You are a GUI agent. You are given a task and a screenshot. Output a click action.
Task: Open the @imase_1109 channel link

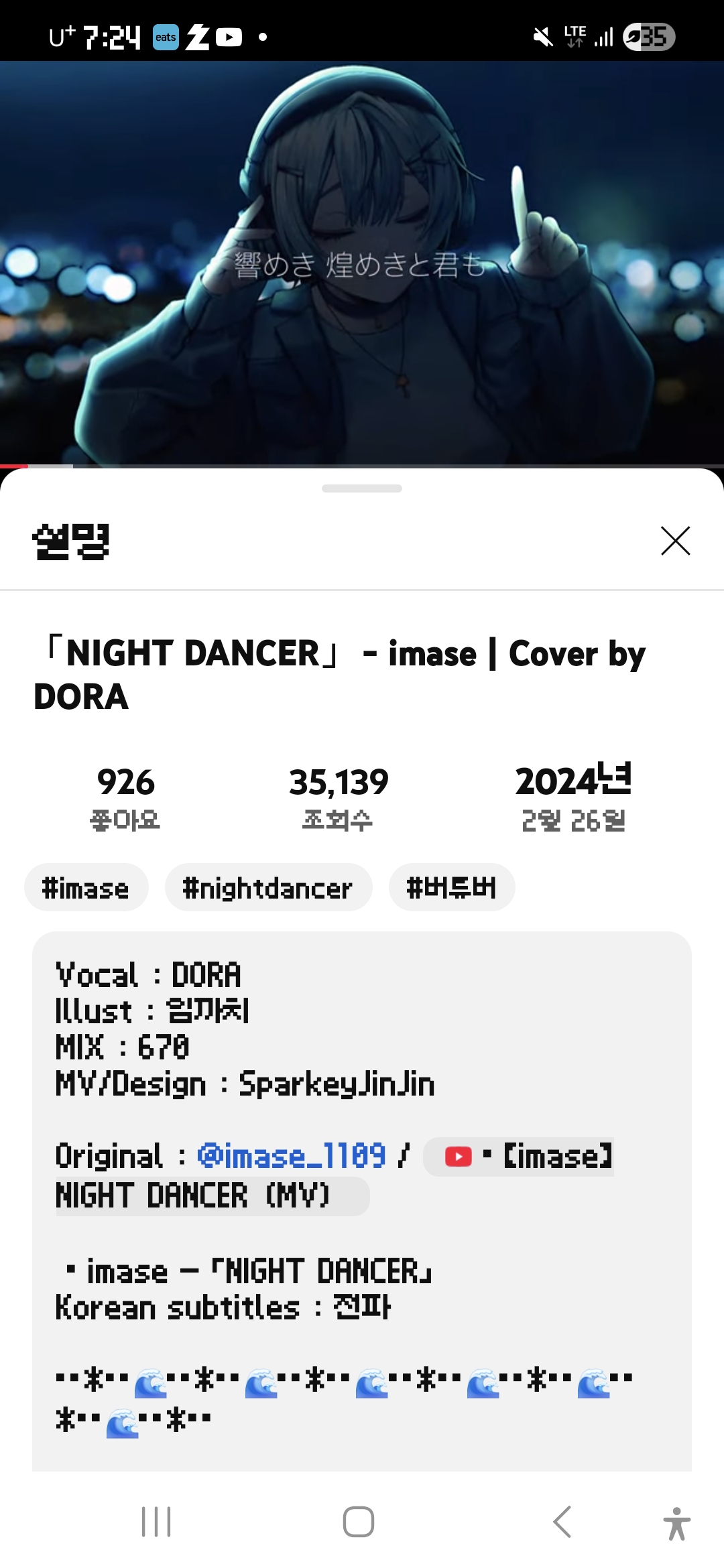pyautogui.click(x=291, y=1156)
